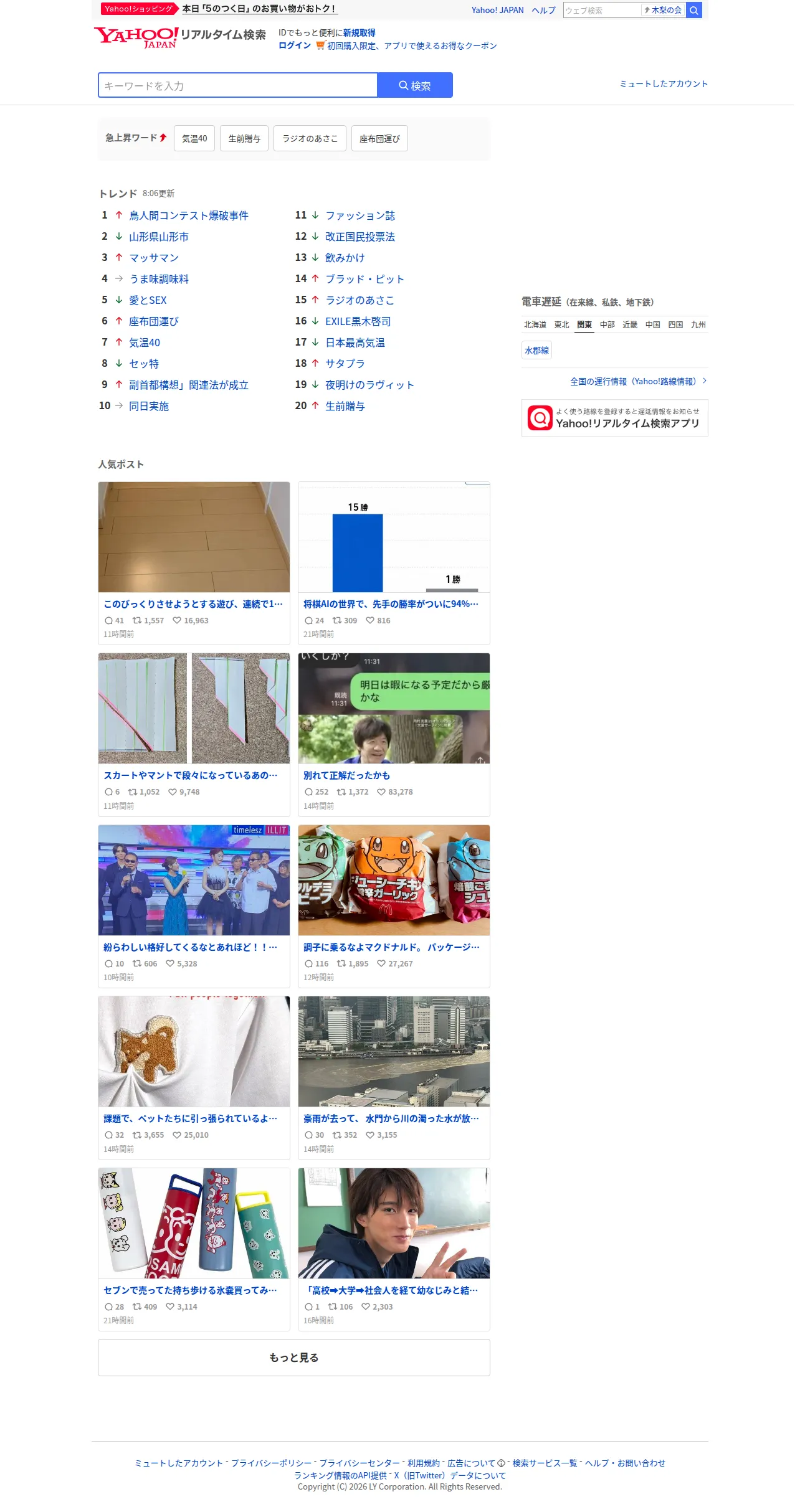Select the 気温40 rising-word chip
The width and height of the screenshot is (800, 1512).
coord(194,138)
